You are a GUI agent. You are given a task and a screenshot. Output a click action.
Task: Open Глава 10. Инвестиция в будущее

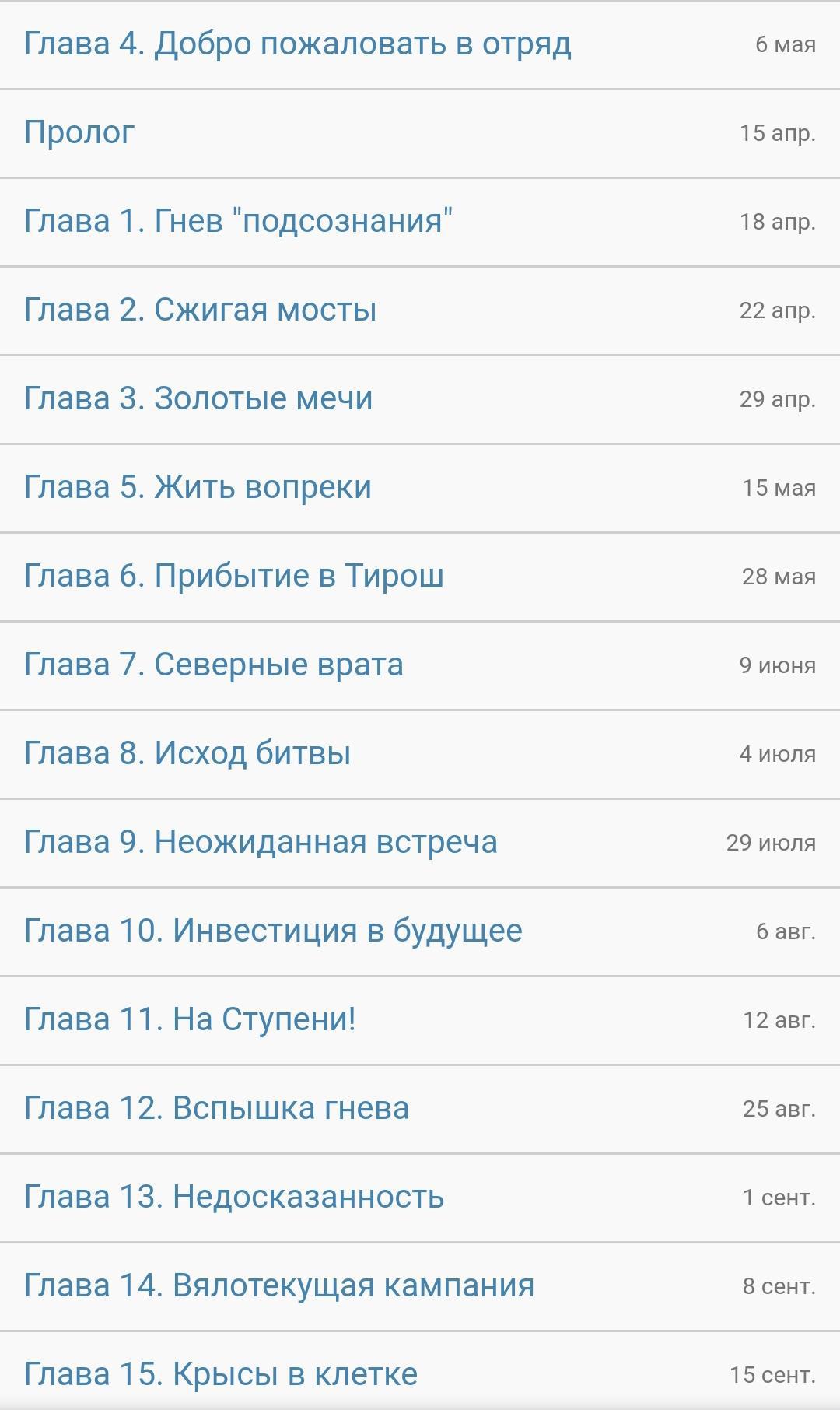click(273, 931)
